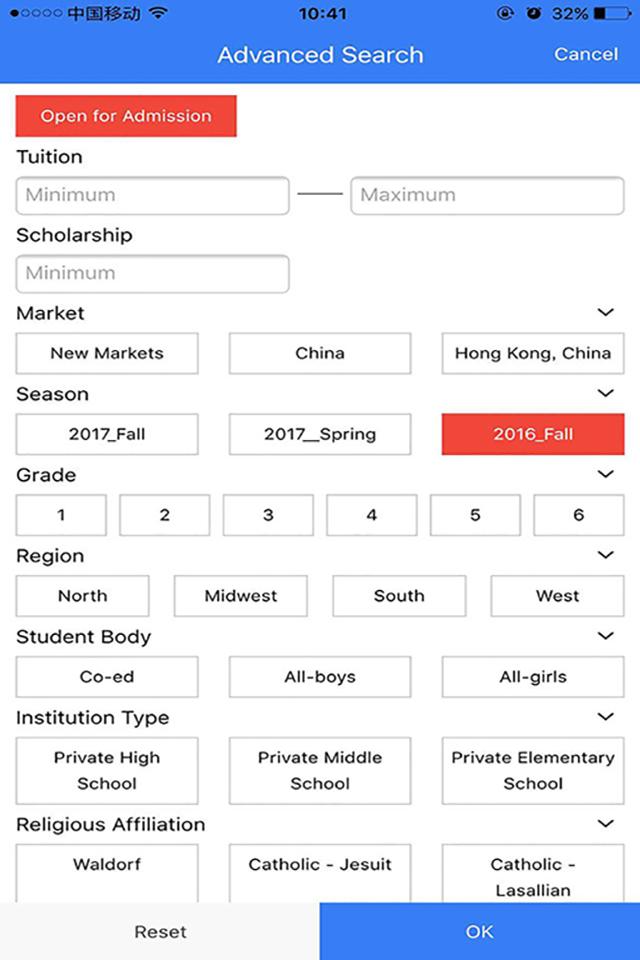Screen dimensions: 640x960
Task: Choose the Midwest region
Action: 241,596
